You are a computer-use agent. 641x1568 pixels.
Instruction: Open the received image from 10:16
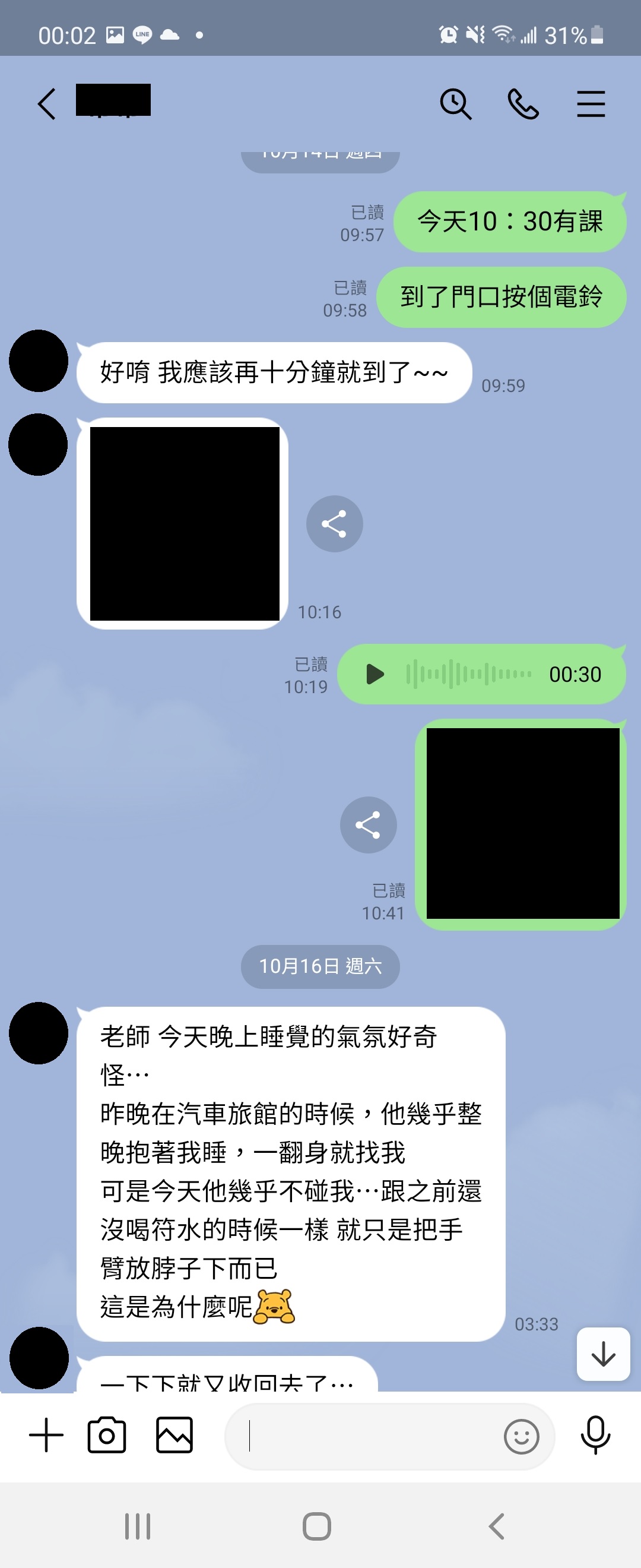point(184,524)
